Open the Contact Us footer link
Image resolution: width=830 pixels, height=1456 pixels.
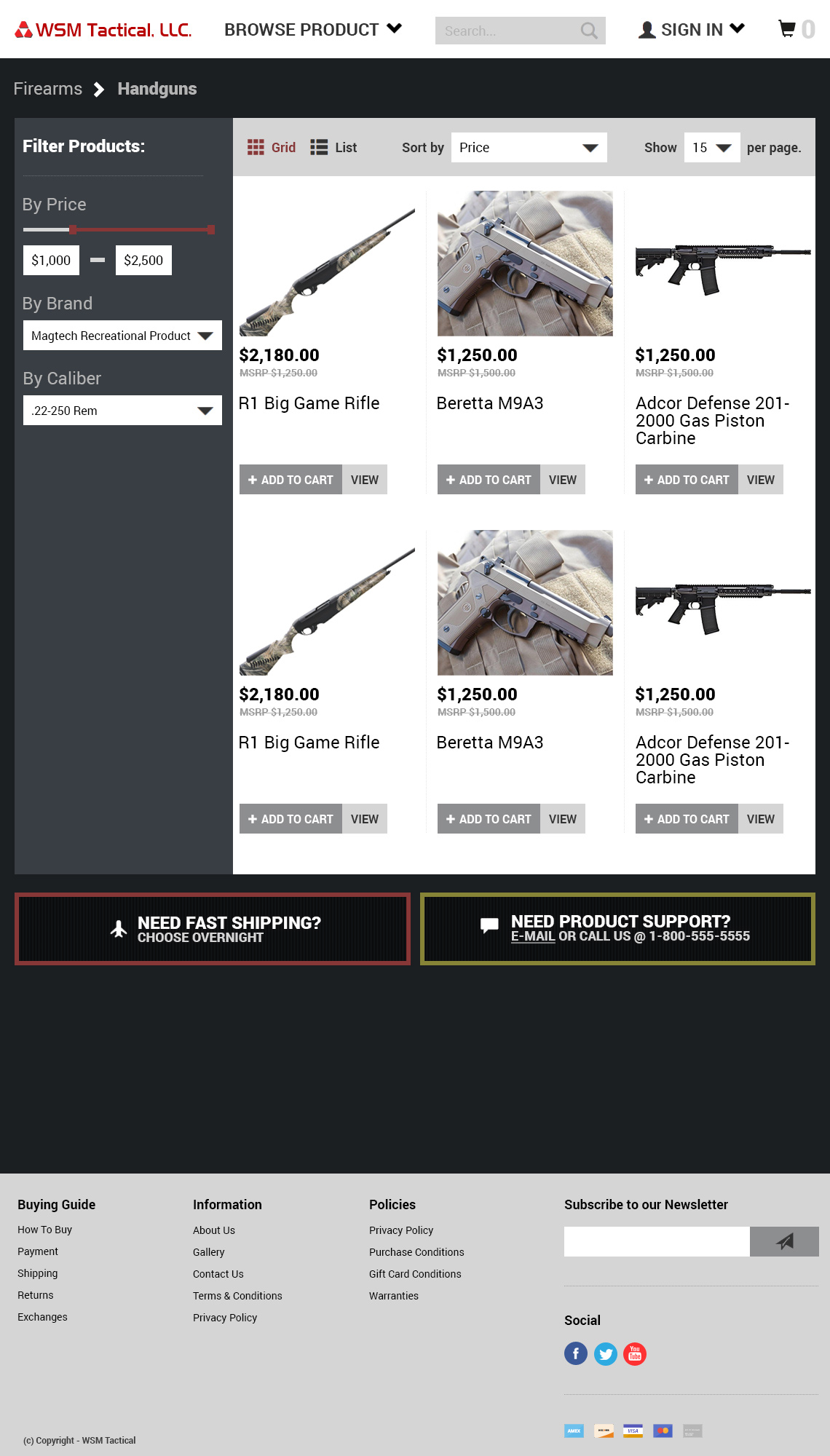(218, 1274)
